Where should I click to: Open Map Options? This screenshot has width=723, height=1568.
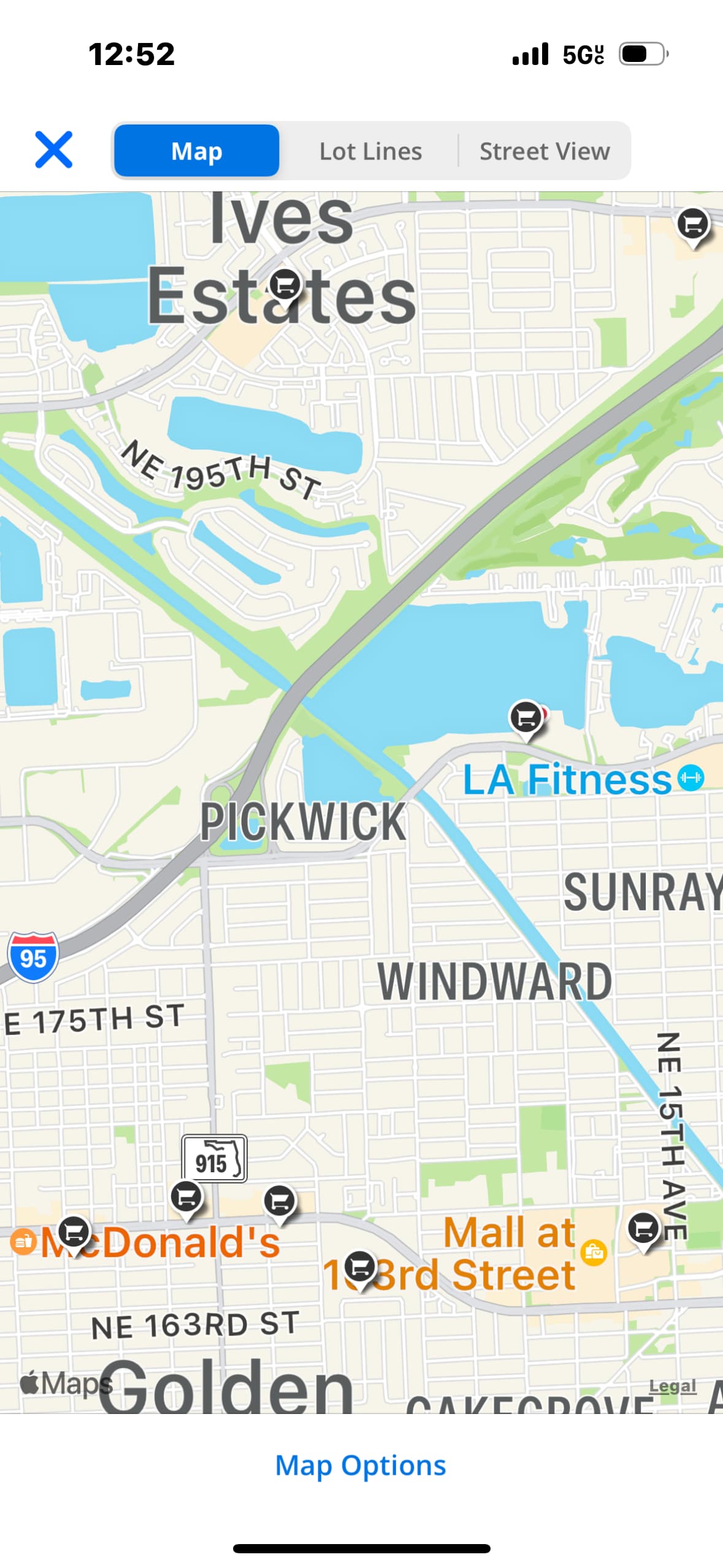click(361, 1465)
